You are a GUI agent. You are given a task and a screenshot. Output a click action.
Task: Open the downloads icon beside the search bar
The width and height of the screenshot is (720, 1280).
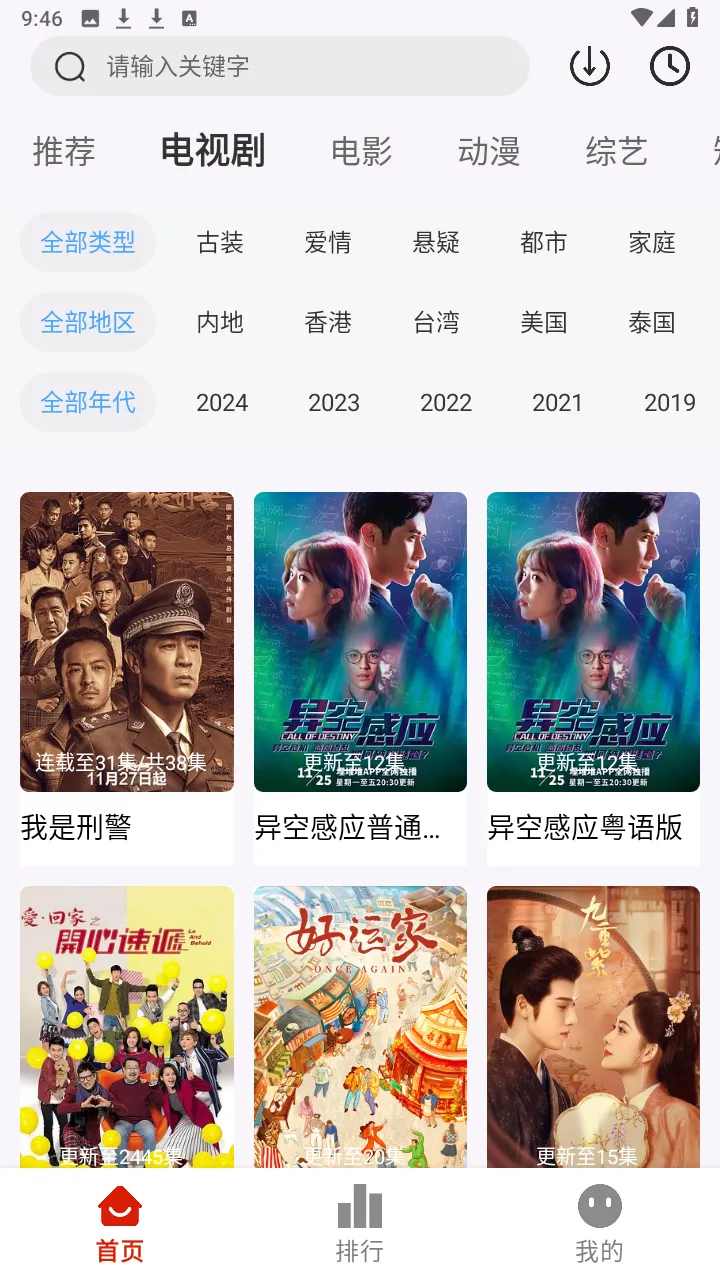(590, 66)
